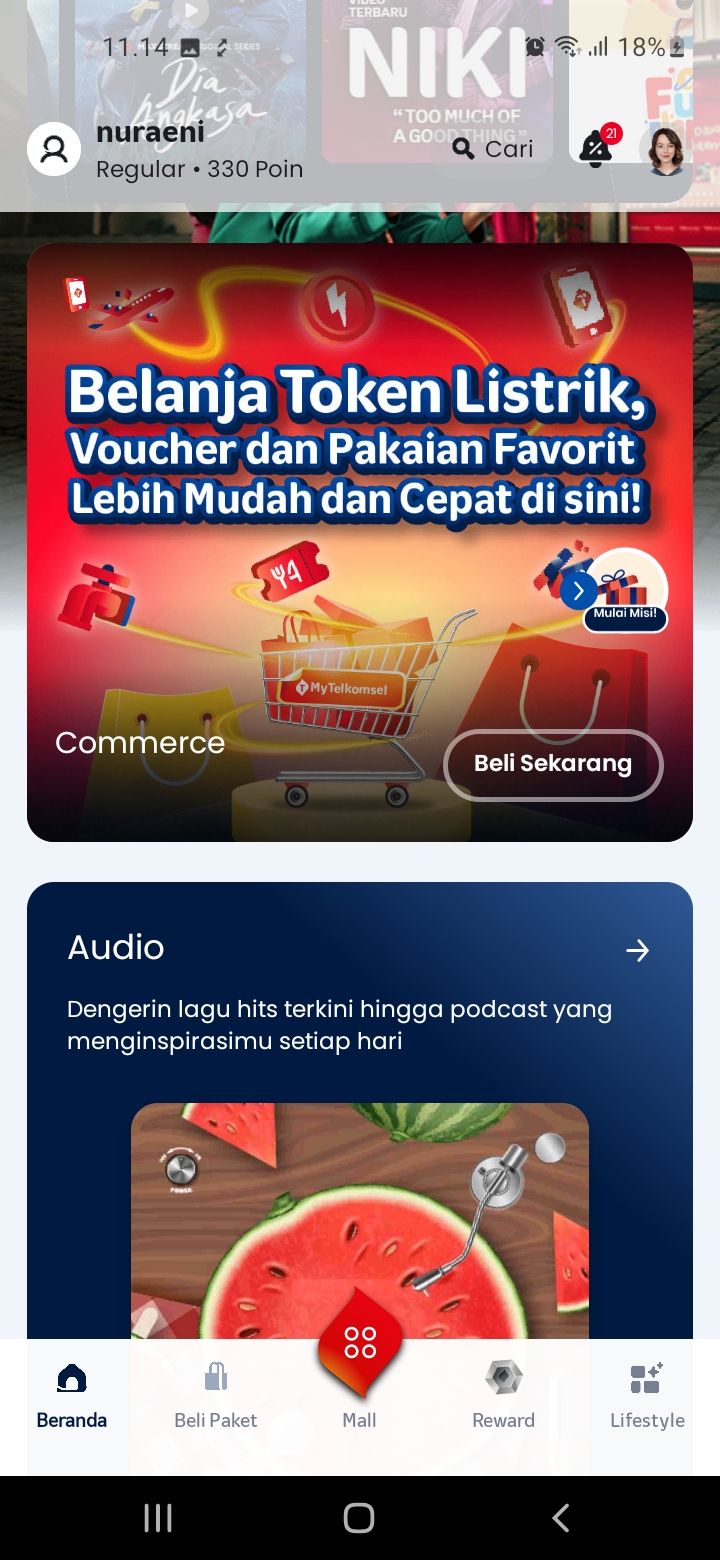Switch to the Beli Paket tab

(216, 1395)
